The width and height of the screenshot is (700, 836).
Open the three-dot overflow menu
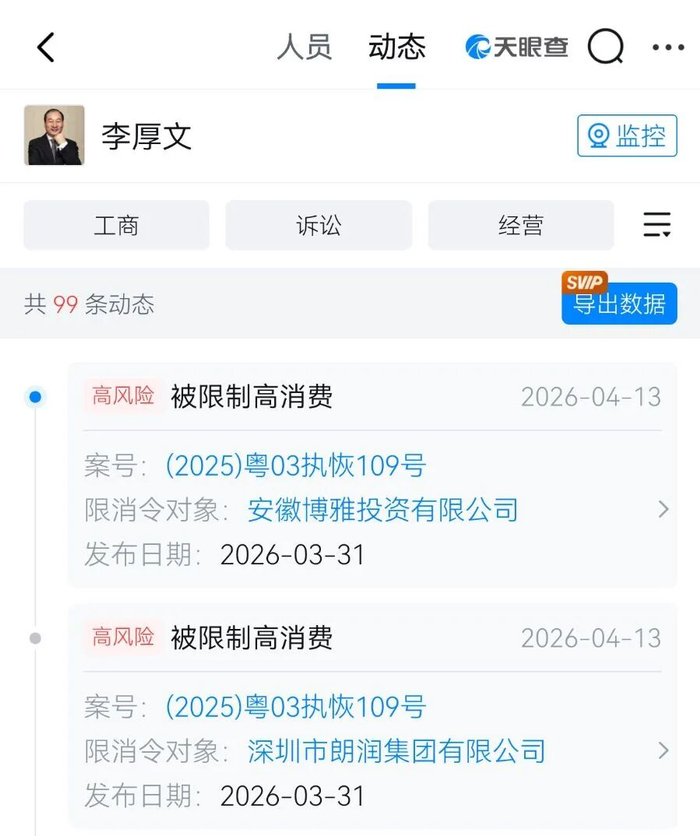click(x=668, y=47)
